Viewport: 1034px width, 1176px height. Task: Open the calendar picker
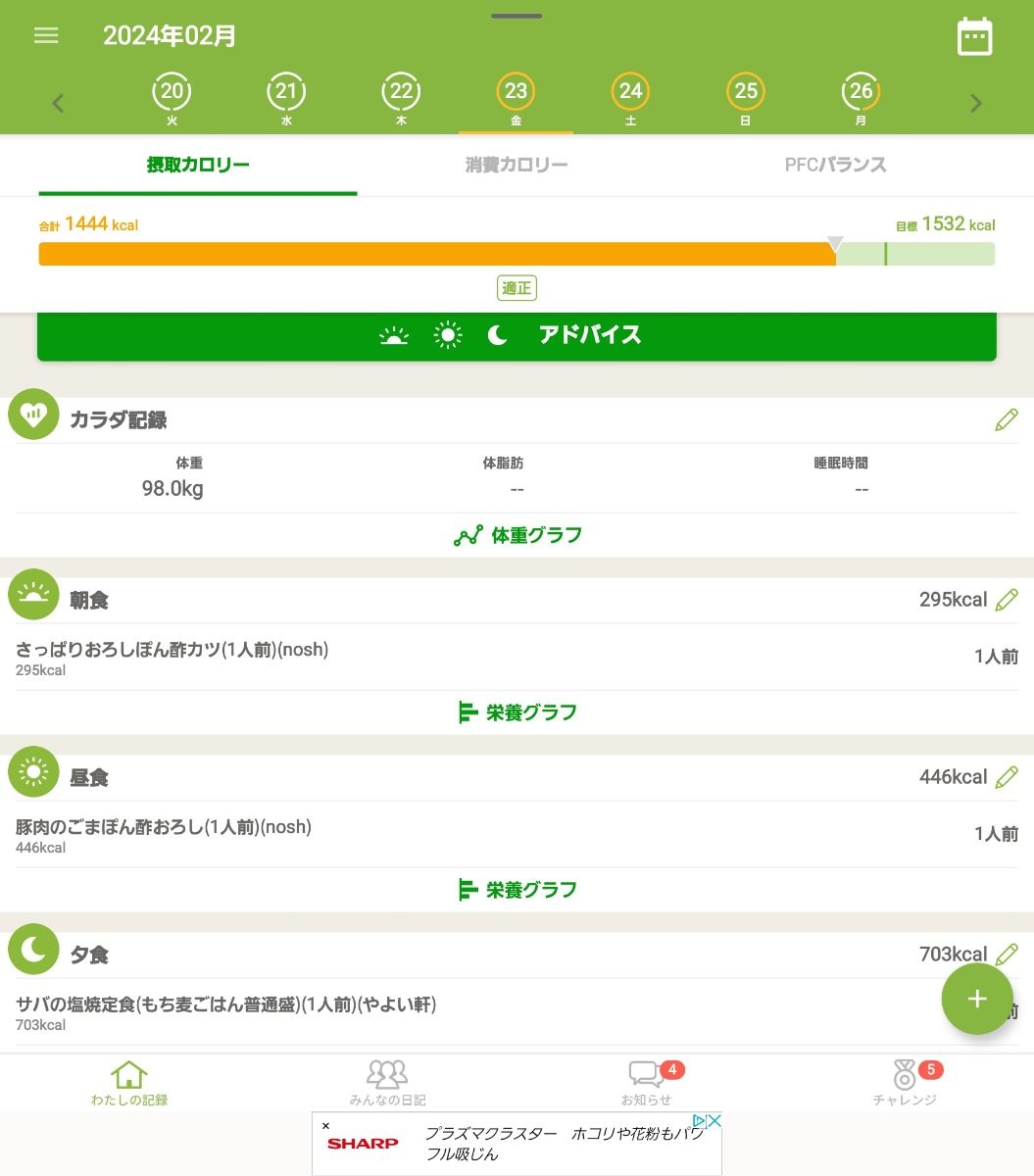pyautogui.click(x=974, y=37)
